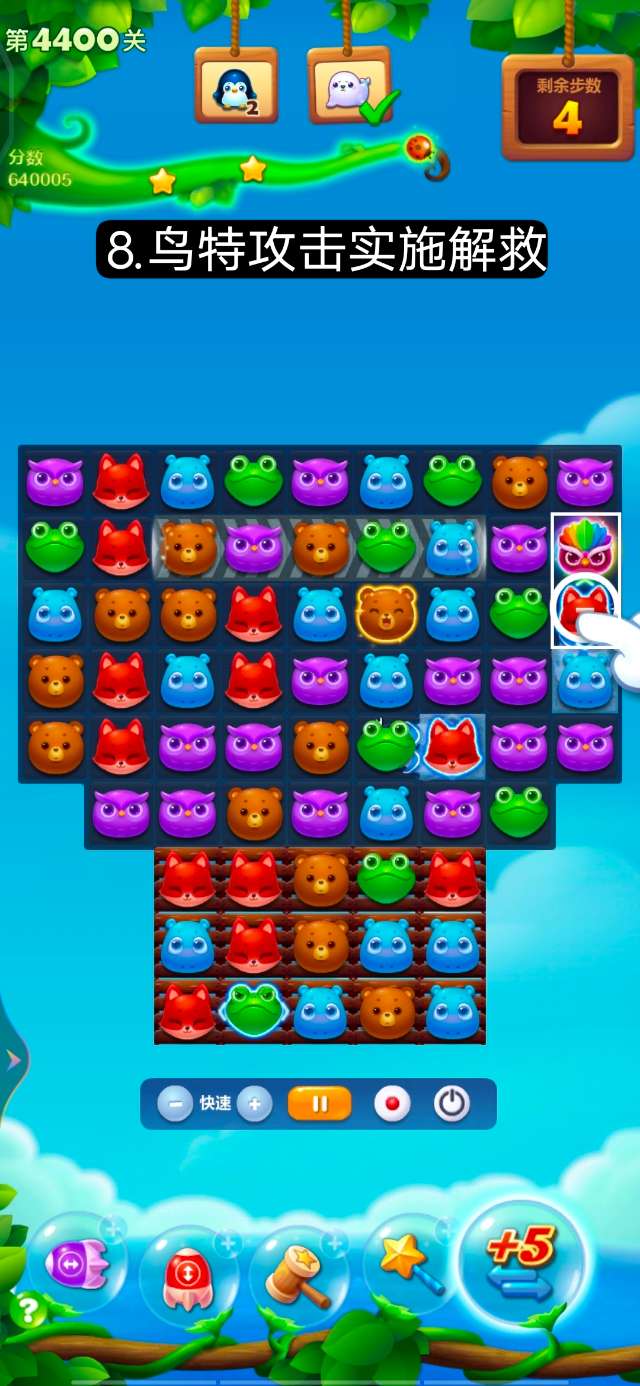Select the purple horizontal rocket booster
The width and height of the screenshot is (640, 1386).
(75, 1263)
